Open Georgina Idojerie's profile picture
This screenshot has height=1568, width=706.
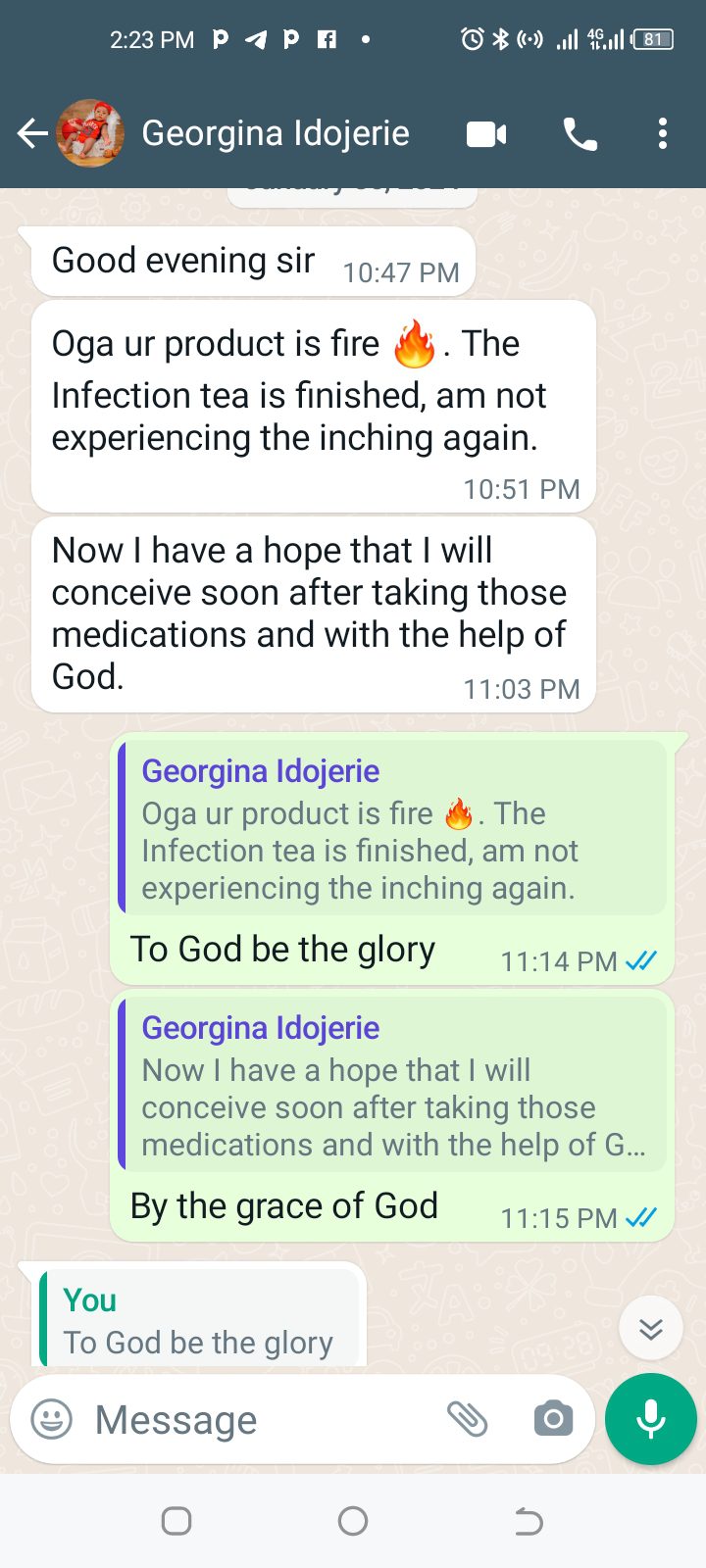coord(91,133)
